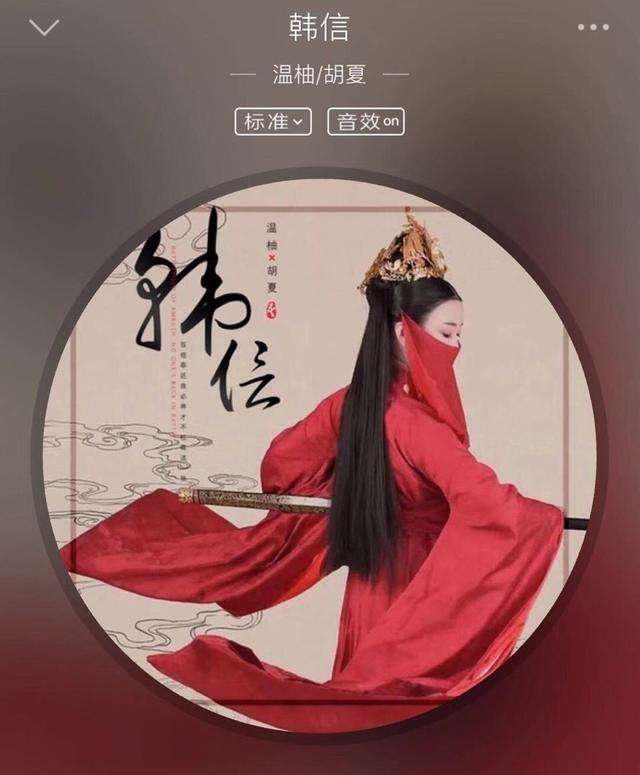The width and height of the screenshot is (640, 775).
Task: Collapse the player with the down chevron
Action: [x=45, y=27]
